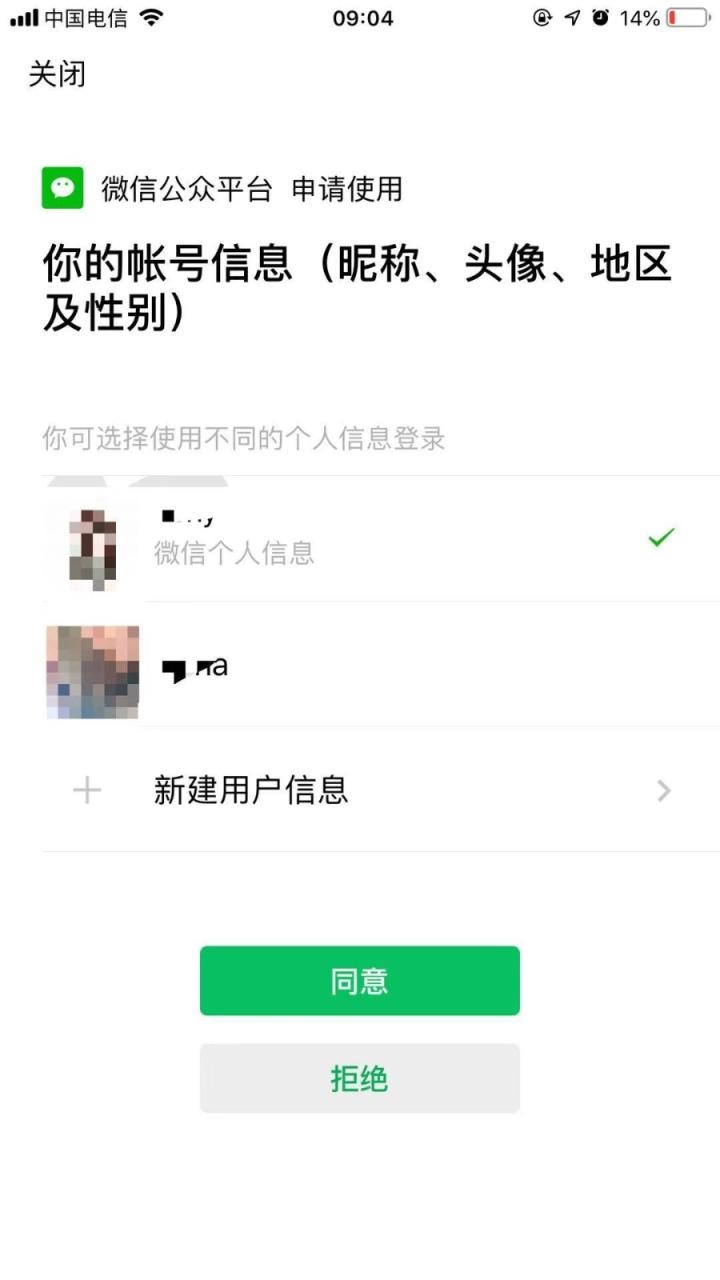Screen dimensions: 720x1280
Task: Tap the green checkmark on selected account
Action: pos(660,538)
